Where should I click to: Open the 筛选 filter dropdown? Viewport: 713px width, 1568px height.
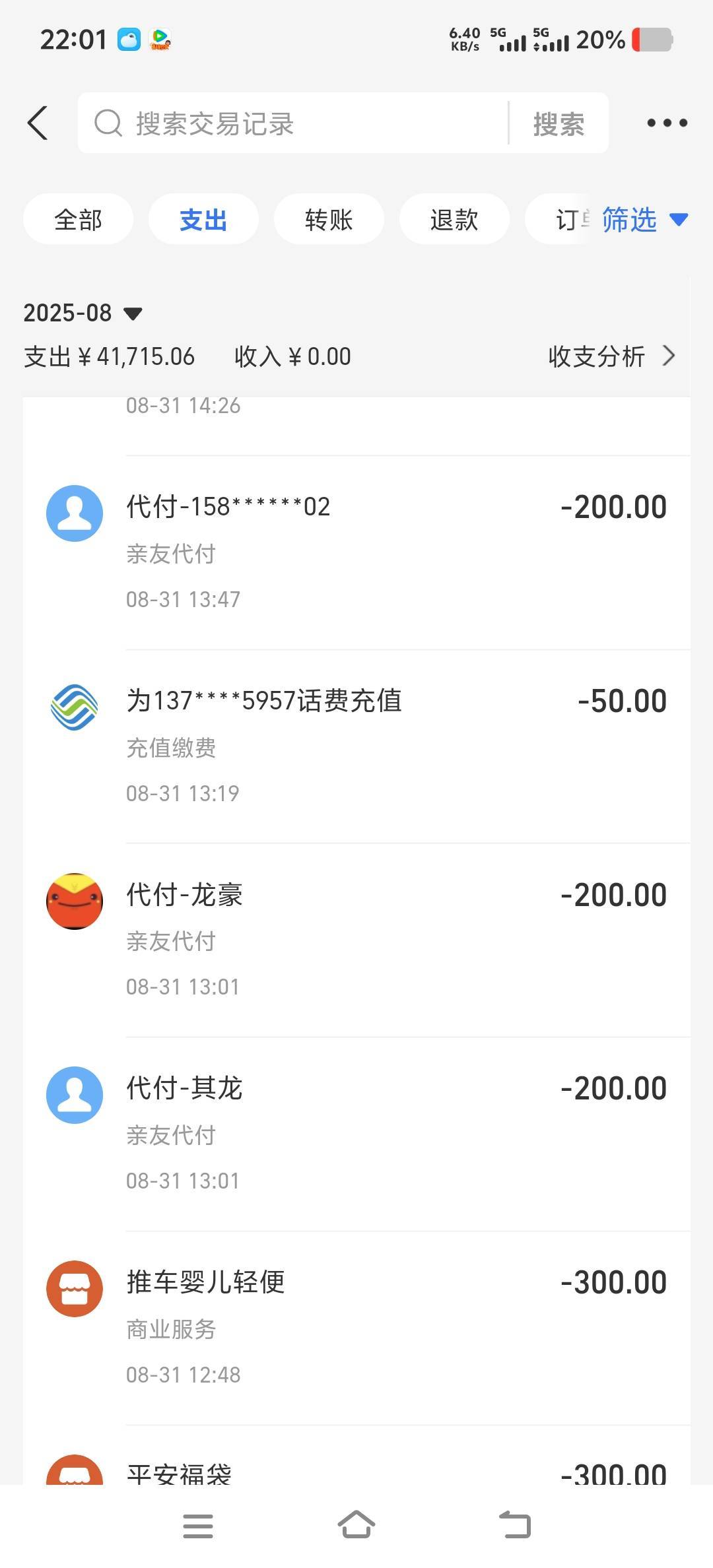tap(644, 220)
